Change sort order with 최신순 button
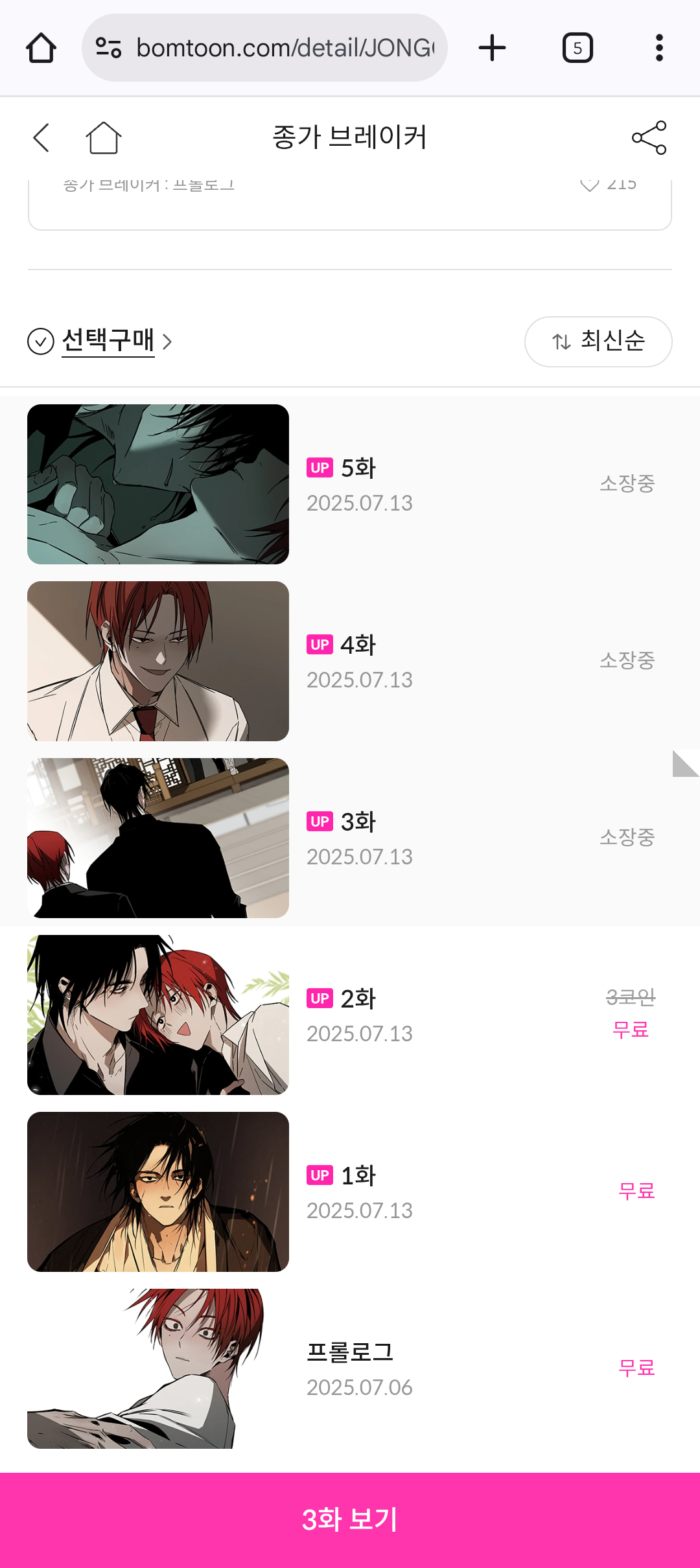 pos(598,341)
